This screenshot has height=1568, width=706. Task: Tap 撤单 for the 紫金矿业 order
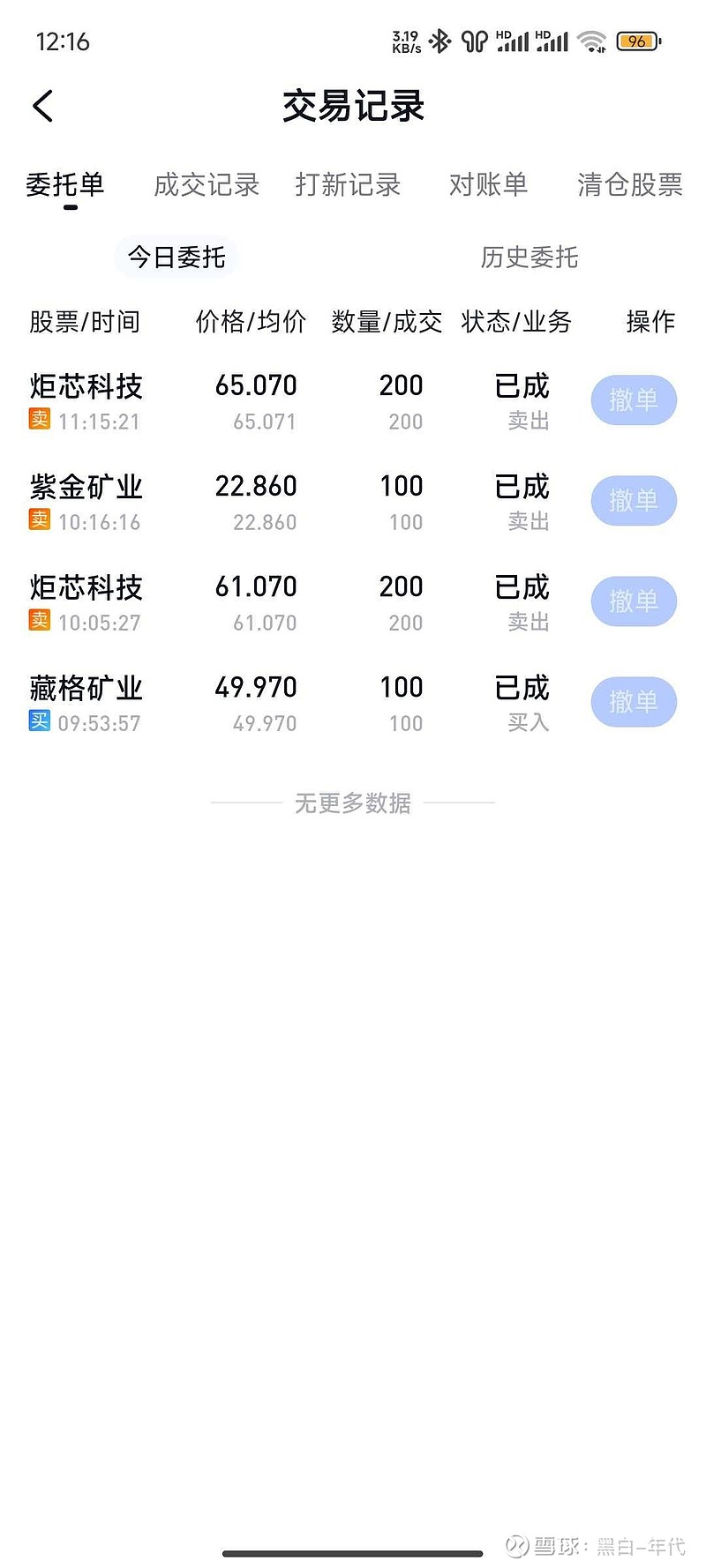[634, 501]
